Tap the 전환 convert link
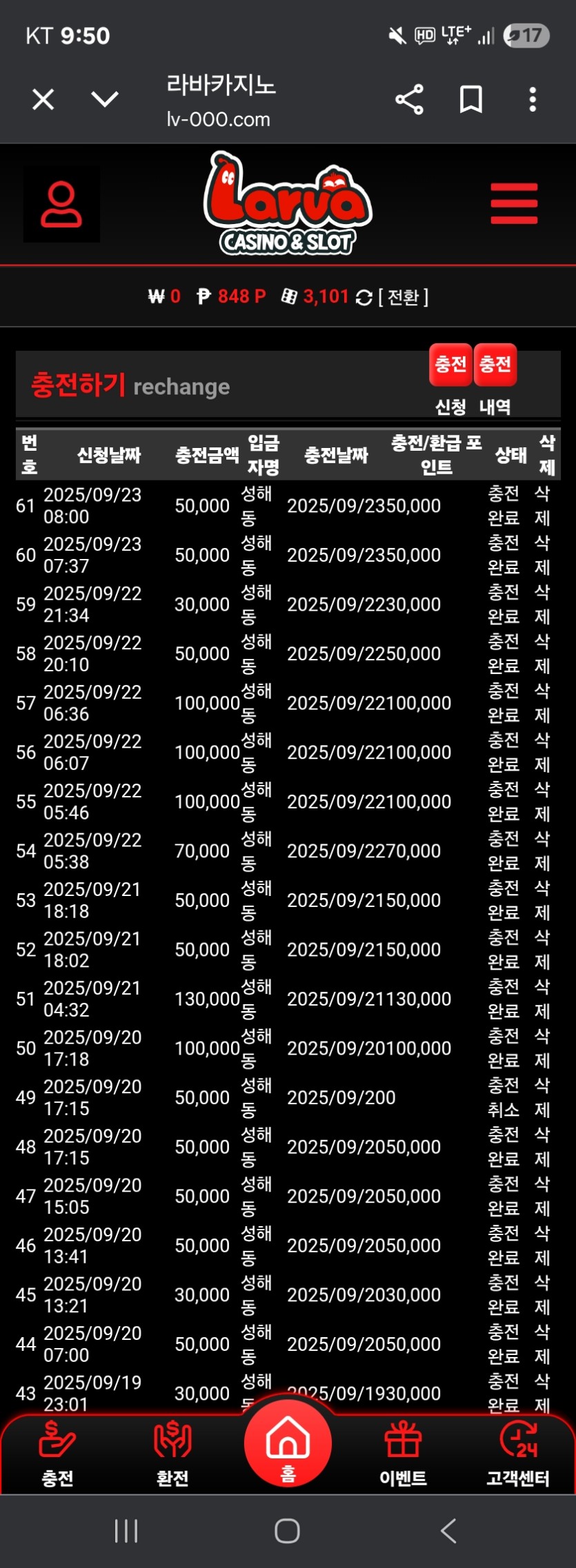576x1568 pixels. [x=404, y=297]
